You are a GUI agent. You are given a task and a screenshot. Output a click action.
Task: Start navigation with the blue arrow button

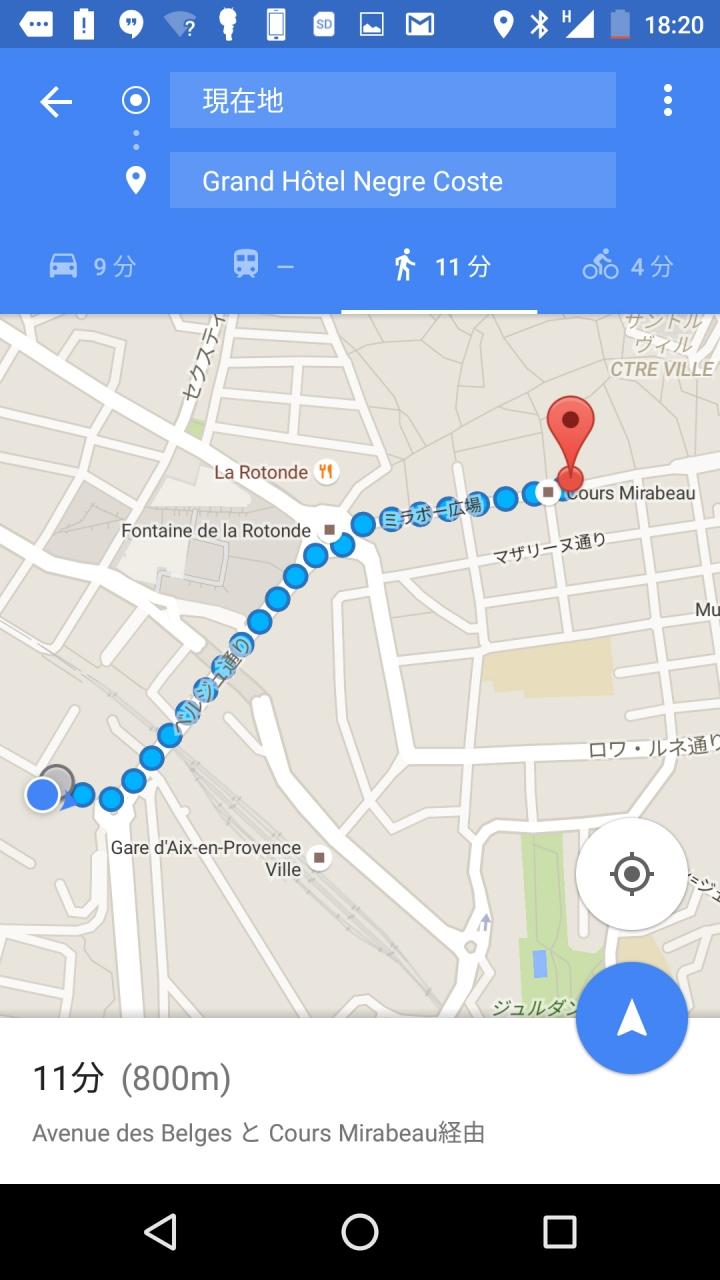(x=631, y=1018)
